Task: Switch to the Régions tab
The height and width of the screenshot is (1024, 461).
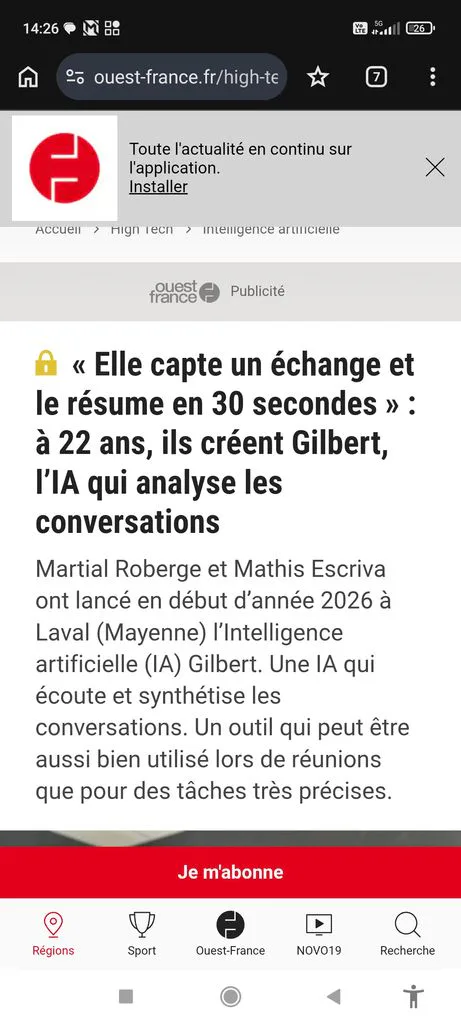Action: (x=54, y=934)
